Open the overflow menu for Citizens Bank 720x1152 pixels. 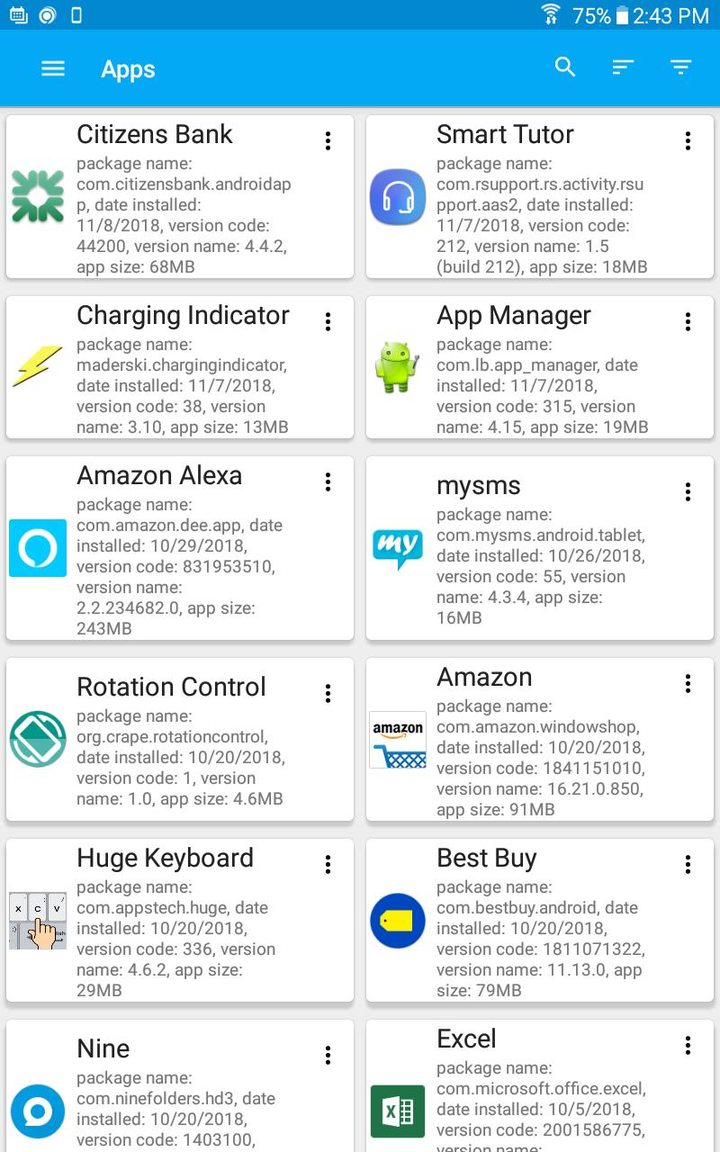pos(328,140)
